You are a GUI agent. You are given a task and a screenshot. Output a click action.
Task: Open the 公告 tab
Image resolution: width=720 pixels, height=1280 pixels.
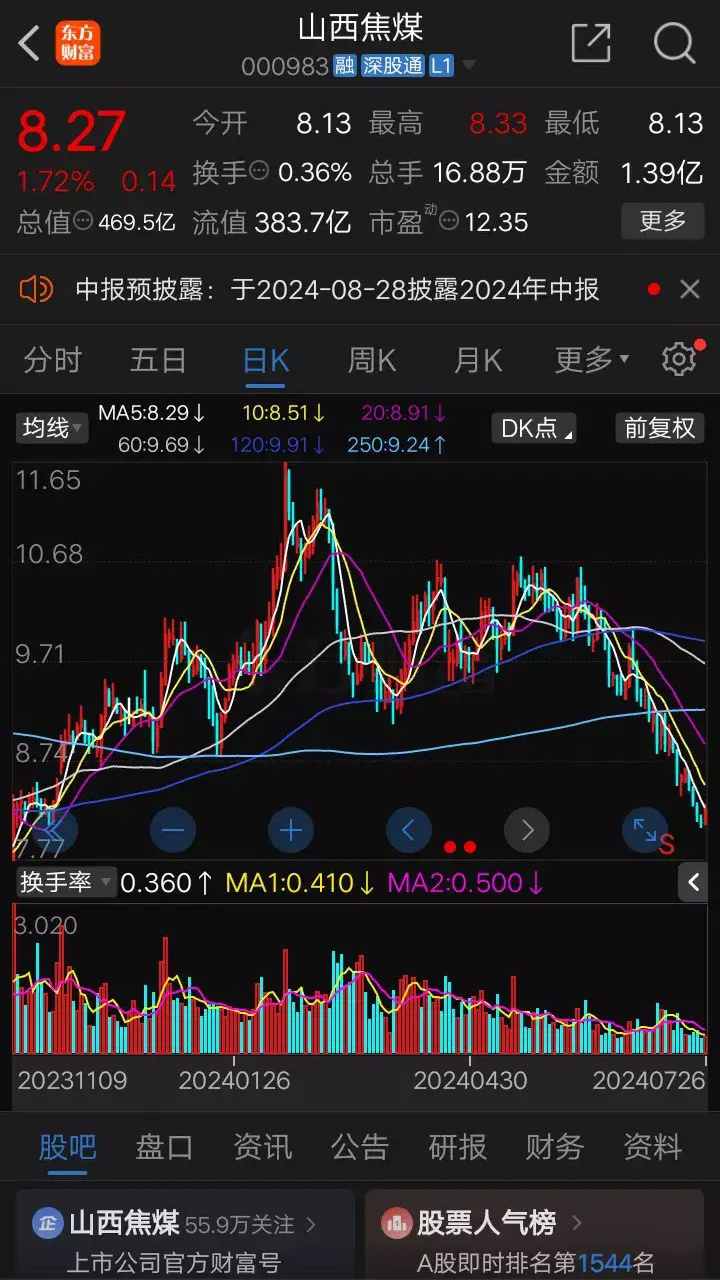click(360, 1147)
